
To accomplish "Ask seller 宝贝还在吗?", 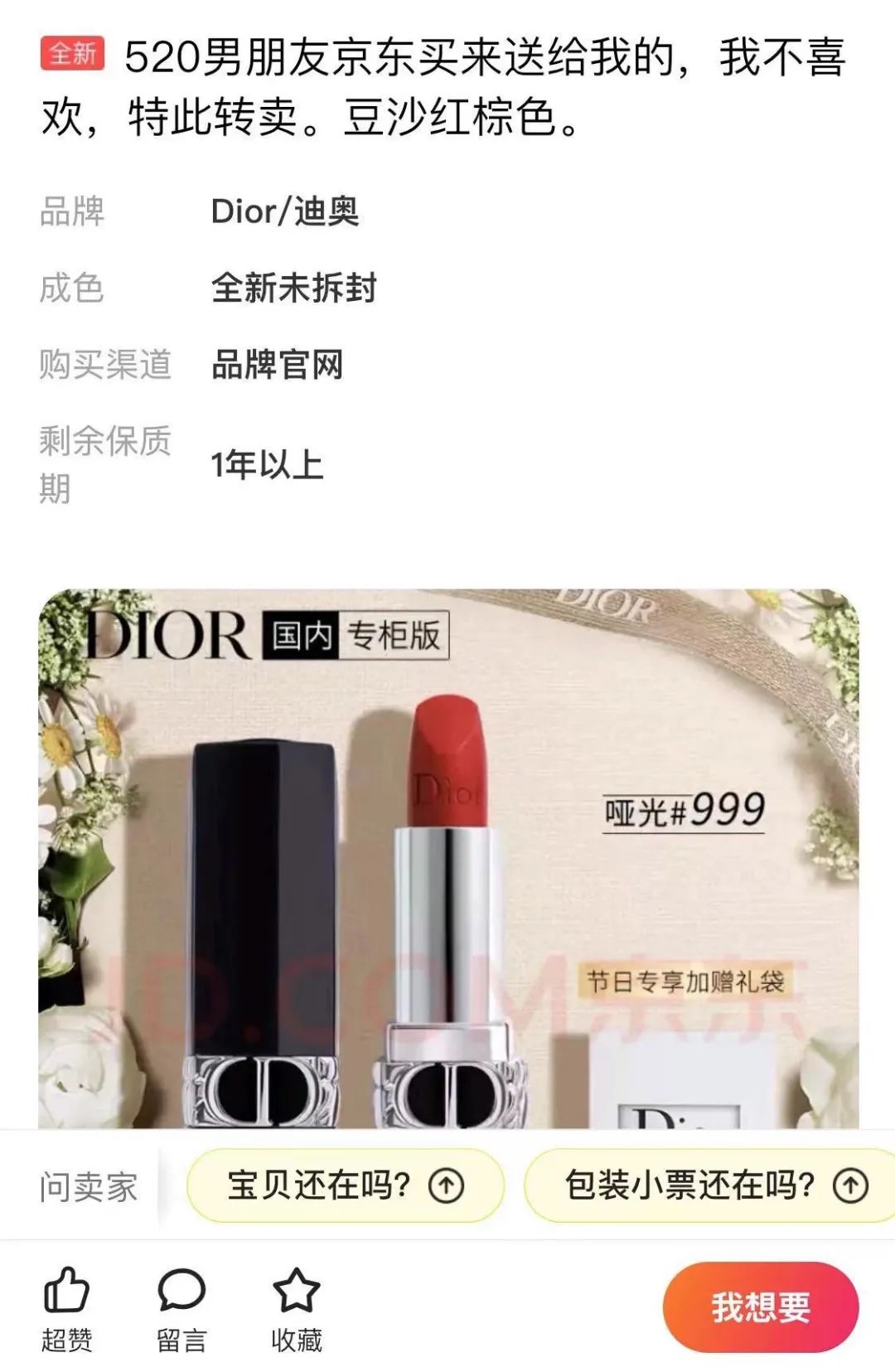I will (345, 1185).
